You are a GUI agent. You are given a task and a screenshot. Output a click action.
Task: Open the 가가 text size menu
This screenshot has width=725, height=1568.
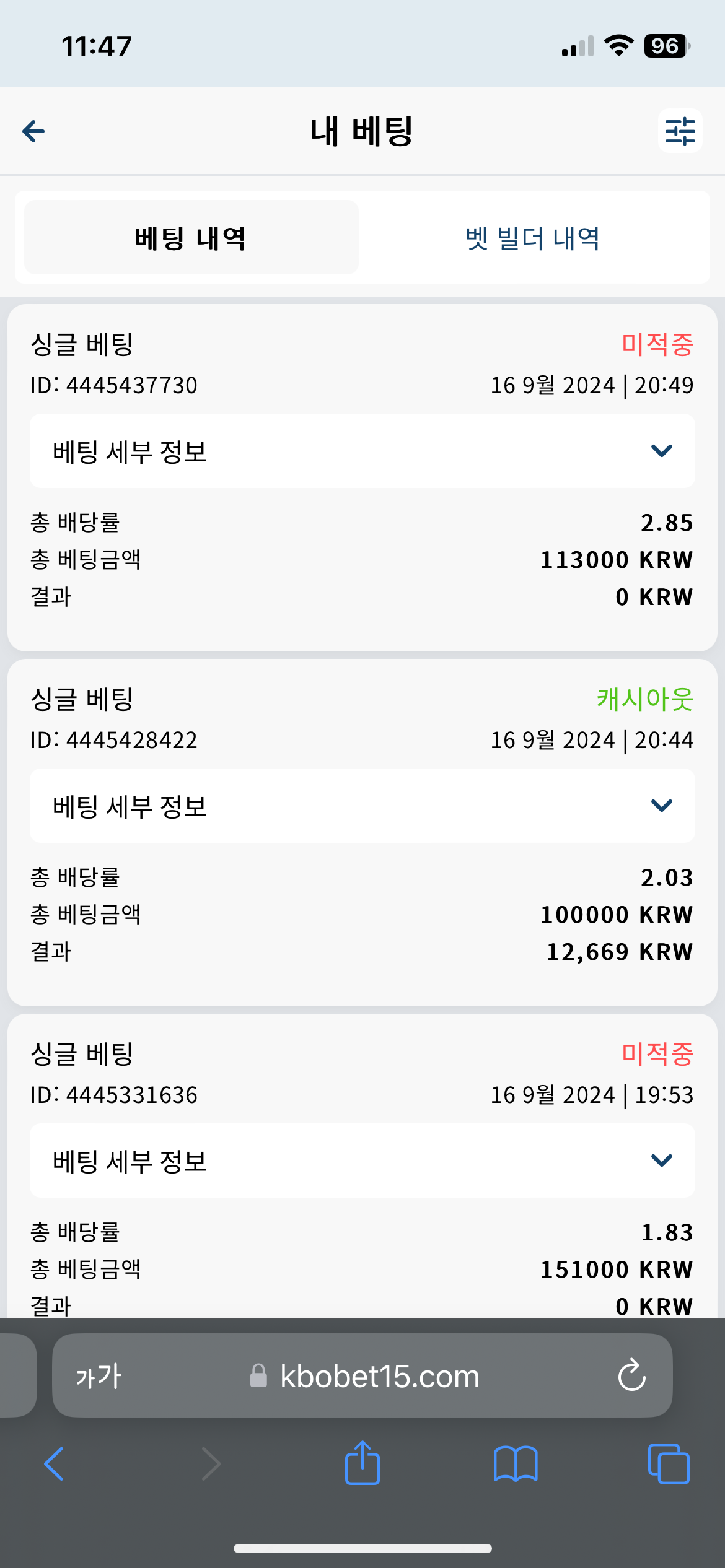point(99,1376)
